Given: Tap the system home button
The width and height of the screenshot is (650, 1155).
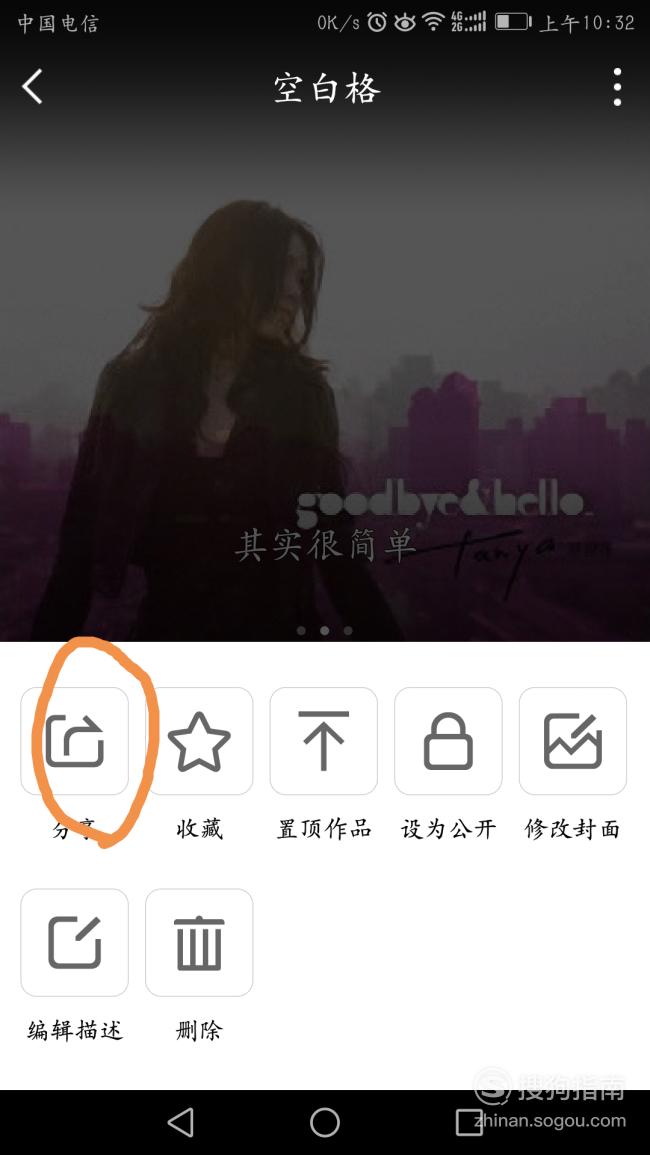Looking at the screenshot, I should 325,1123.
